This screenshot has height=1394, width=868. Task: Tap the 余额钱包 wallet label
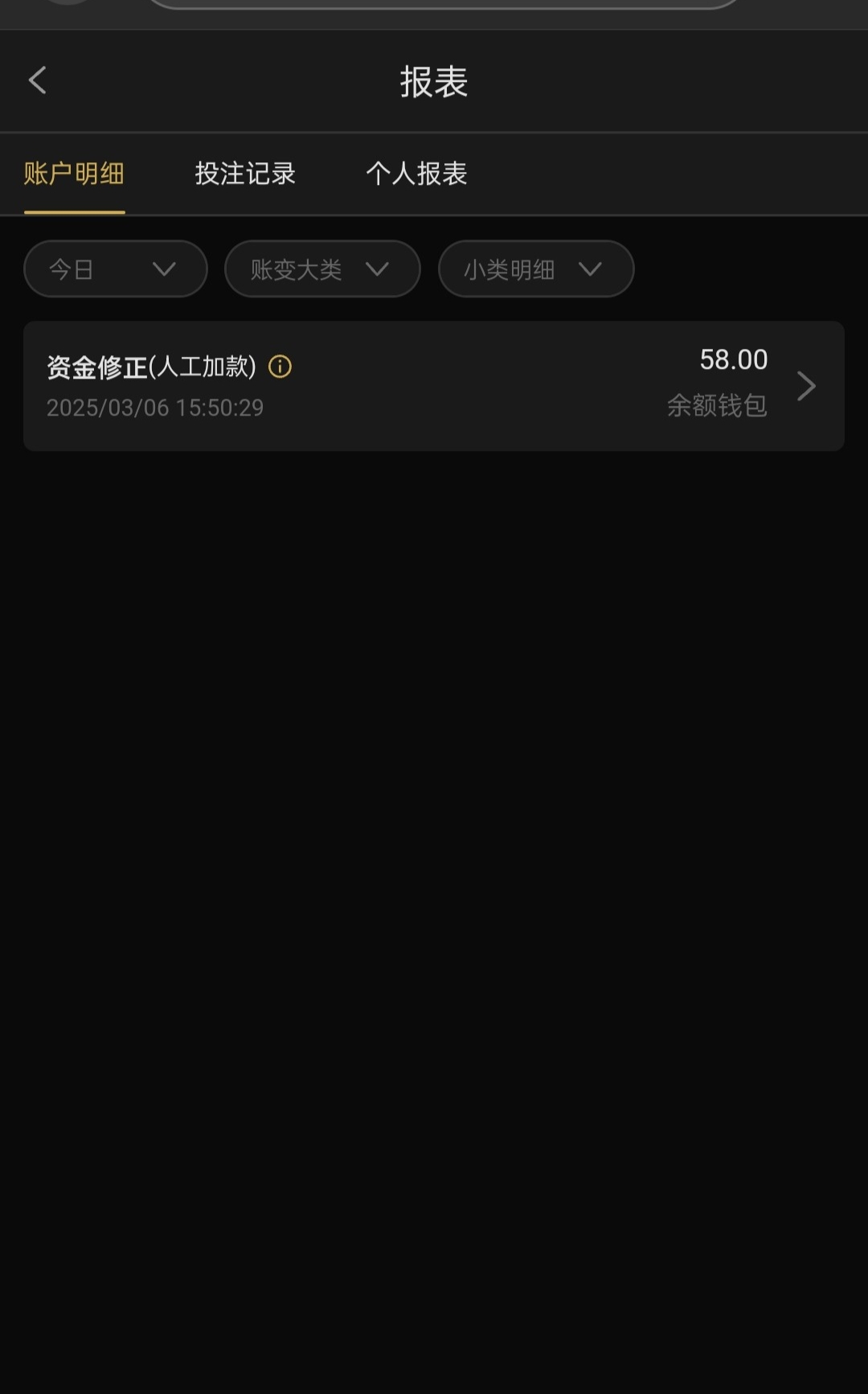718,407
